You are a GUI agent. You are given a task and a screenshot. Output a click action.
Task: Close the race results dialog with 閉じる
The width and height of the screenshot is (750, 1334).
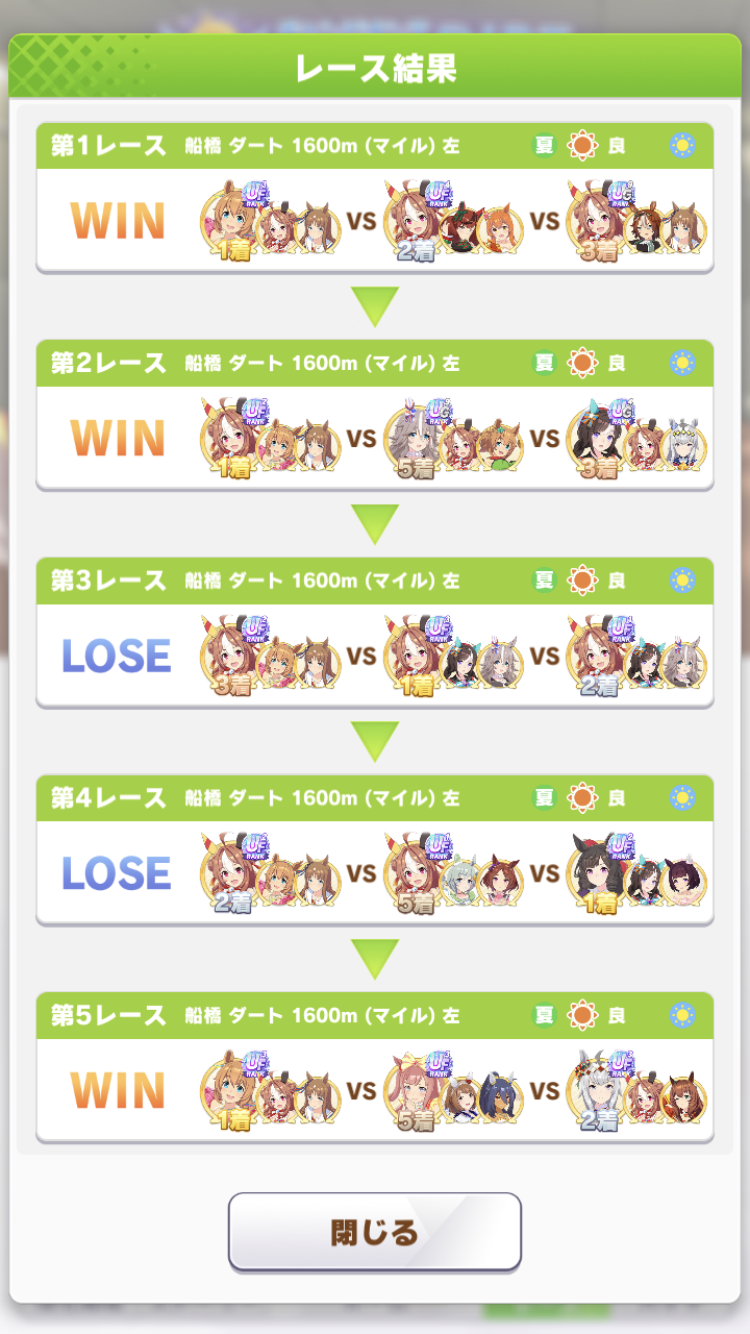pyautogui.click(x=375, y=1232)
